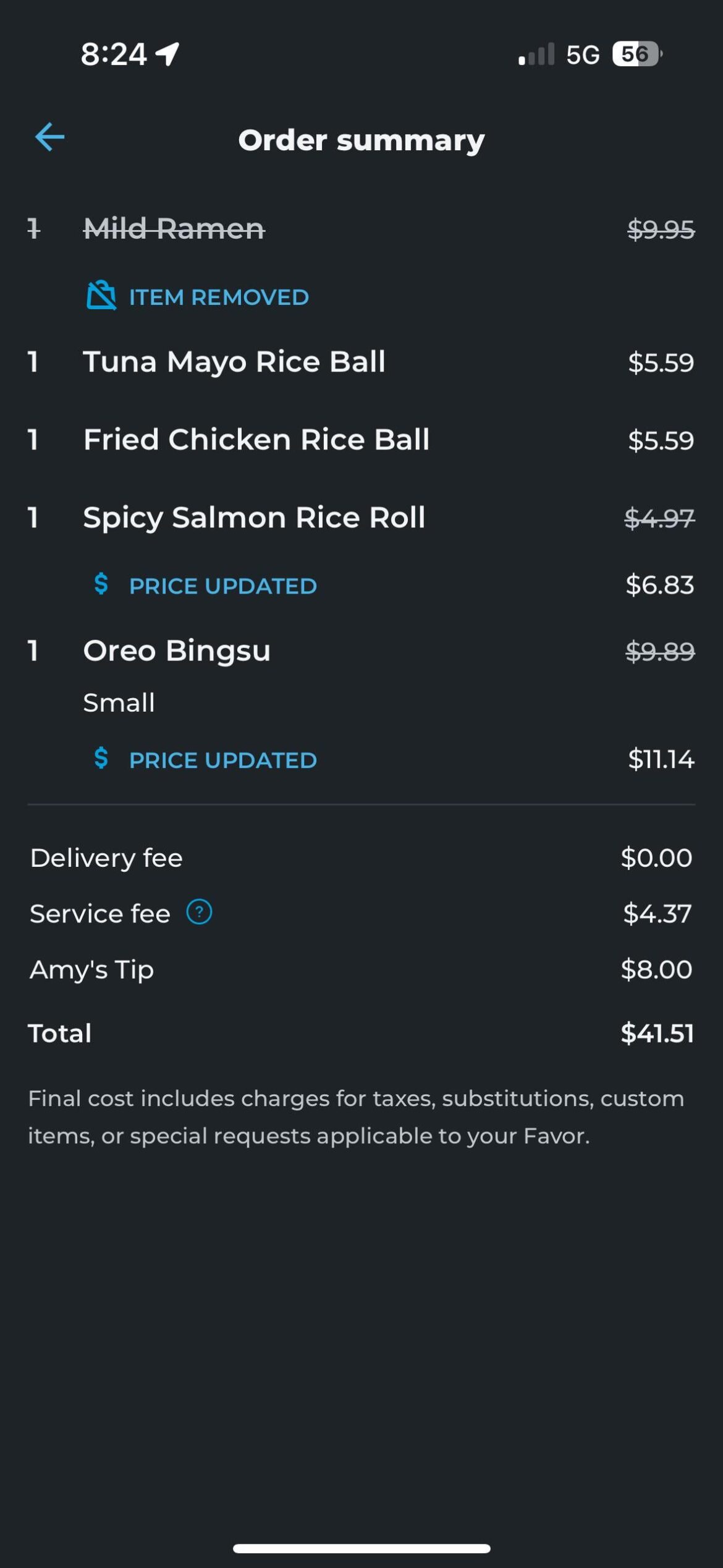Viewport: 723px width, 1568px height.
Task: Select the Order summary title
Action: coord(361,139)
